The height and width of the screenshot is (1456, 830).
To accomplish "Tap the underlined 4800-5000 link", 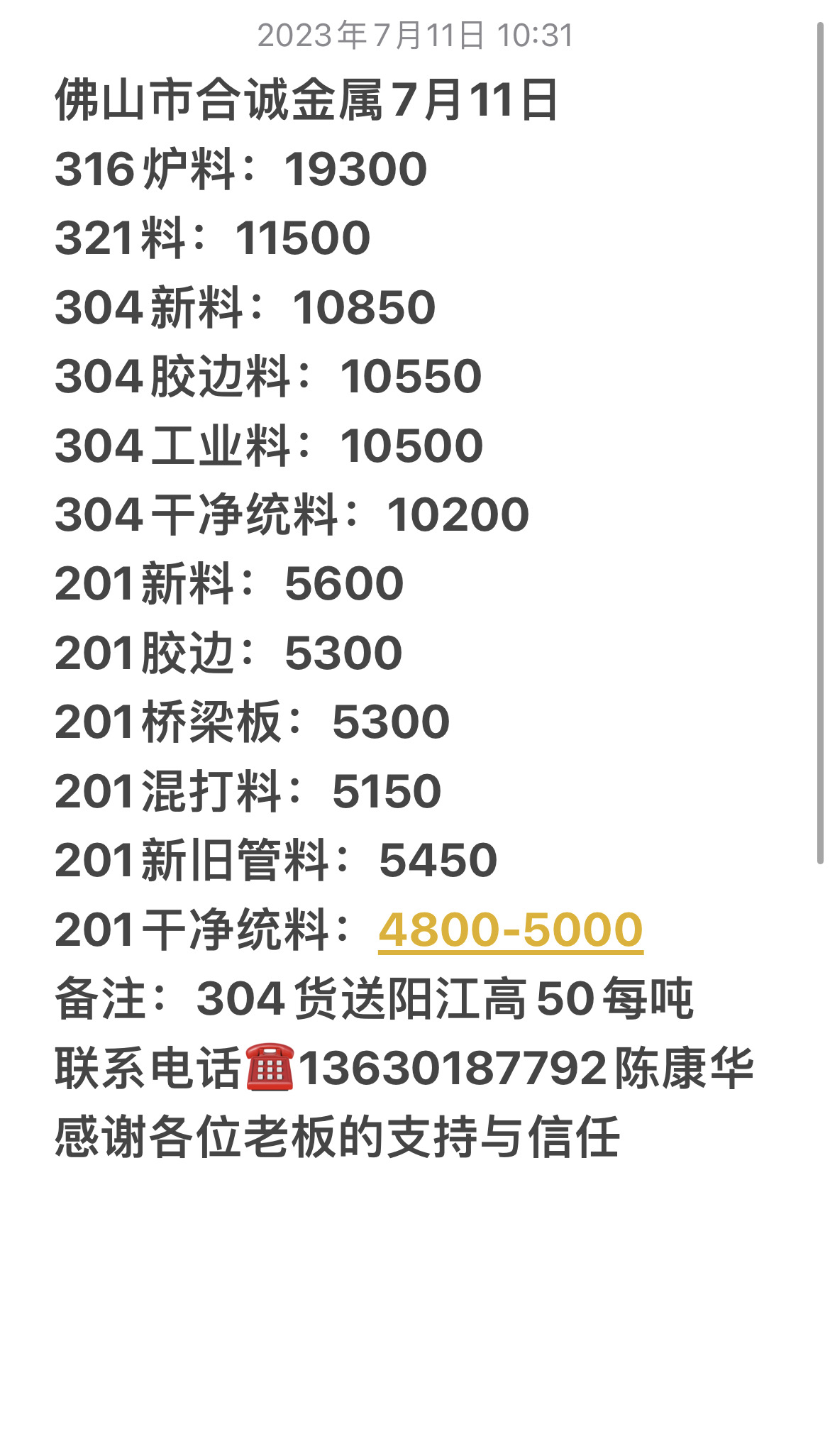I will pos(511,930).
